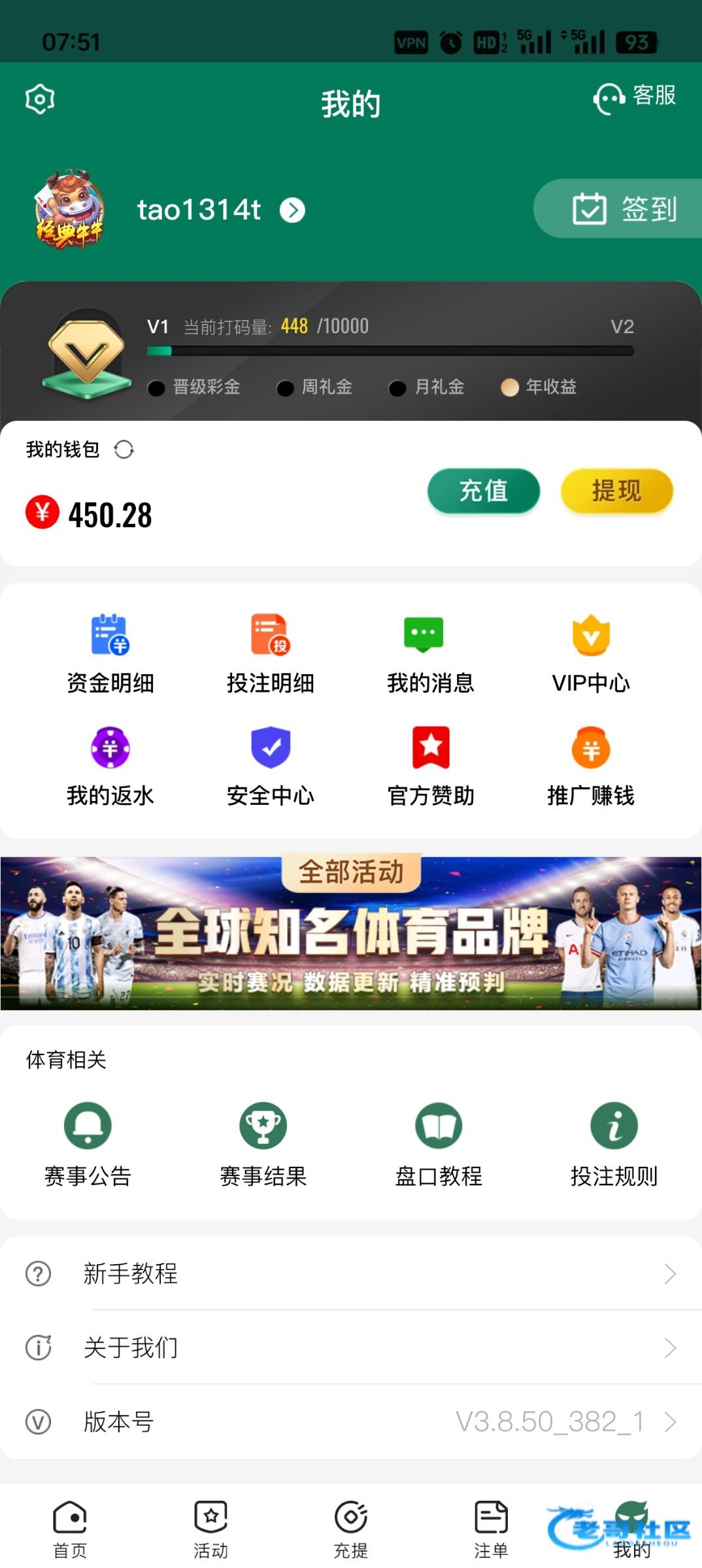702x1568 pixels.
Task: Open the 新手教程 row
Action: 351,1273
